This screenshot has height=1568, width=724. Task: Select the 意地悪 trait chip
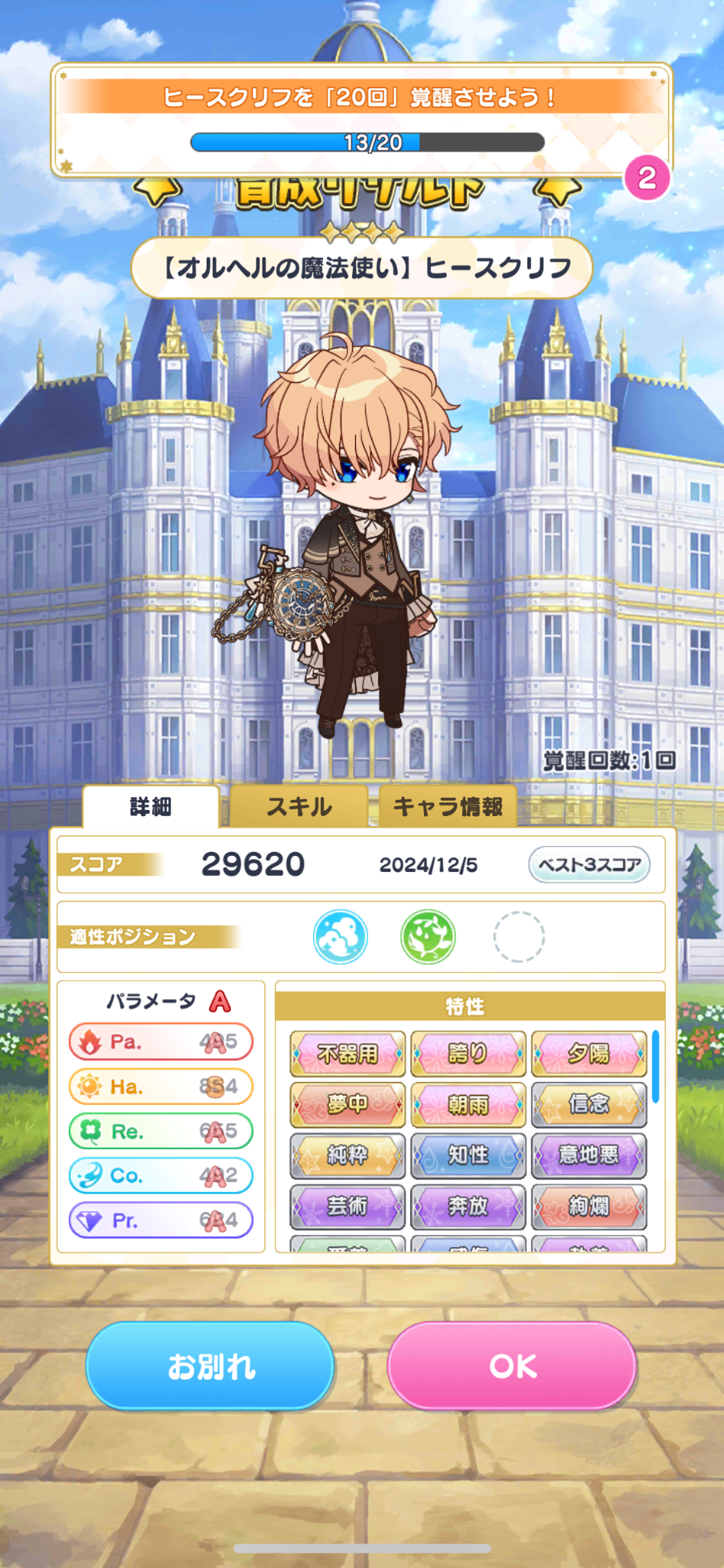pos(589,1155)
